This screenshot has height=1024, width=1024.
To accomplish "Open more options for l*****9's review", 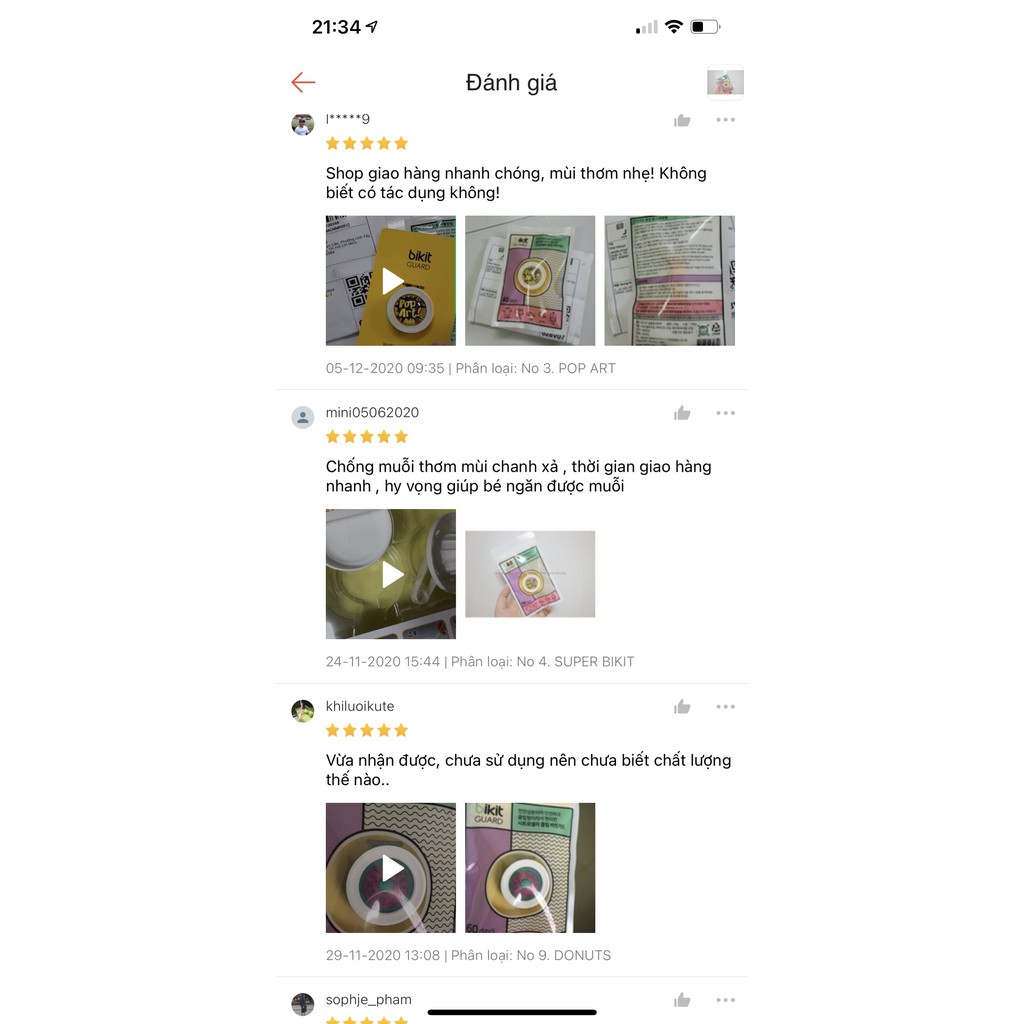I will tap(725, 120).
